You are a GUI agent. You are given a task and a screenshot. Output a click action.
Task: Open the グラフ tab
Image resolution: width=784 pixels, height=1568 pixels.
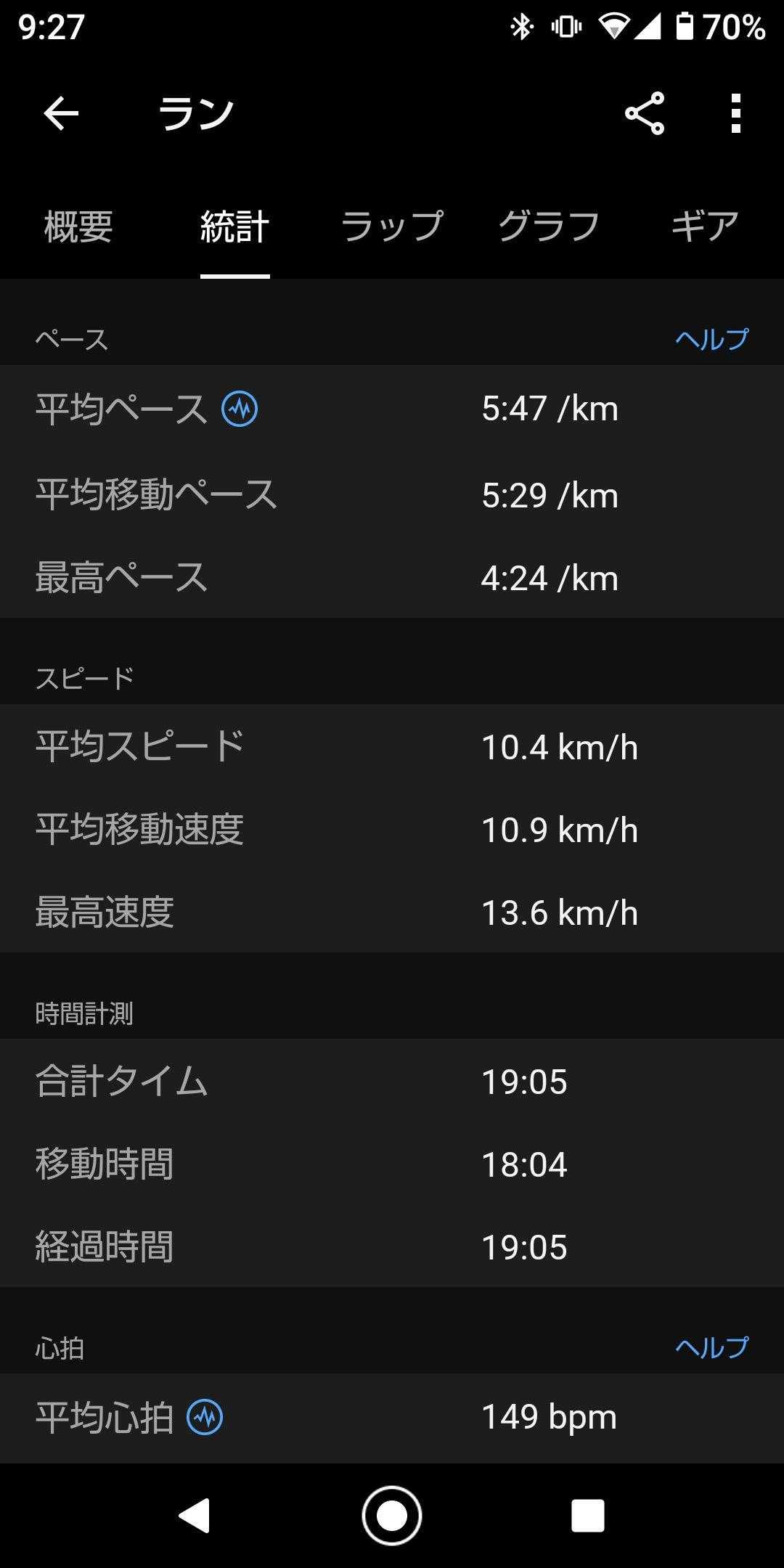549,227
